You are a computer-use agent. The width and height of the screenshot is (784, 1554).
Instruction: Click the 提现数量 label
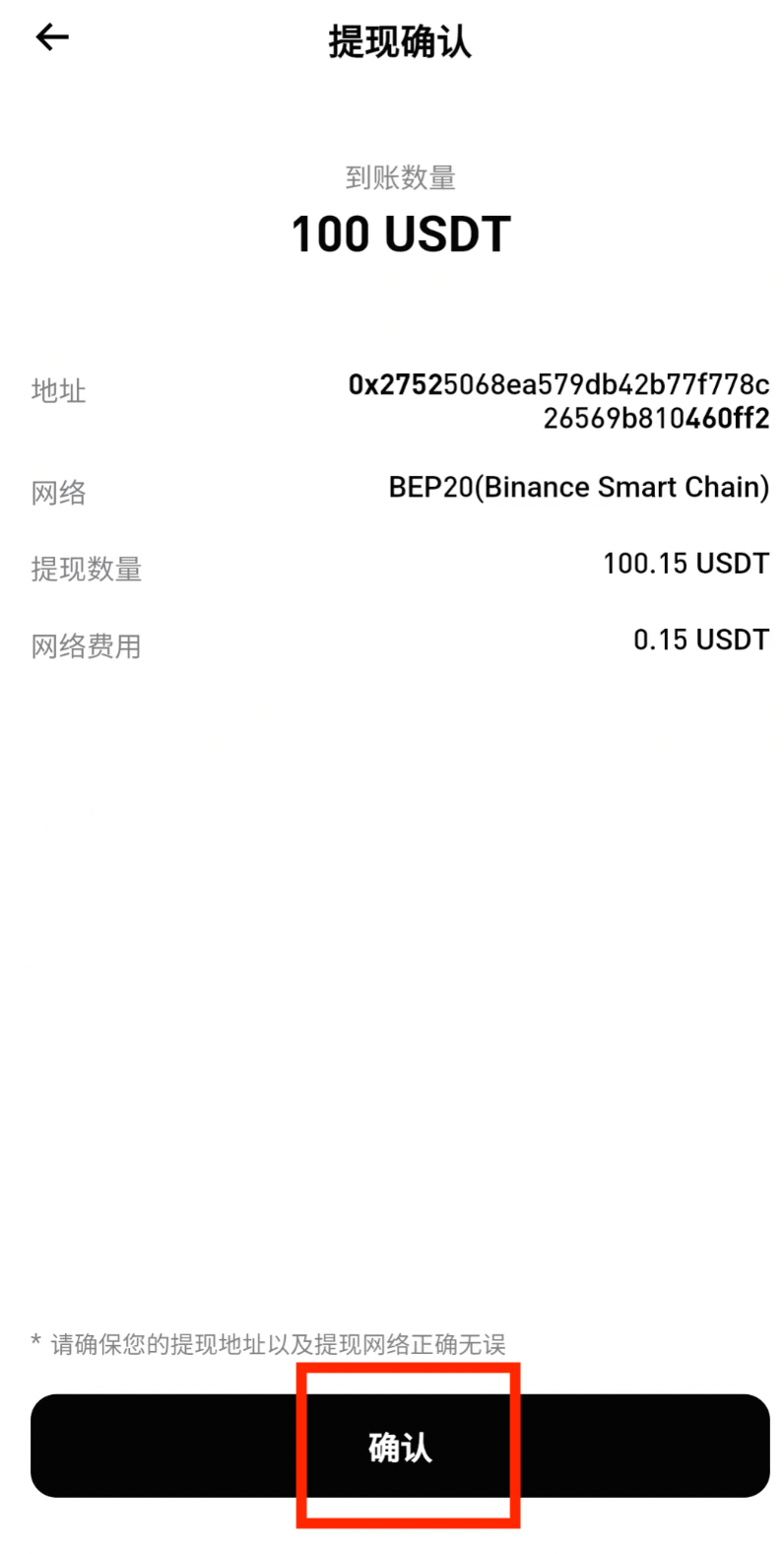coord(86,569)
